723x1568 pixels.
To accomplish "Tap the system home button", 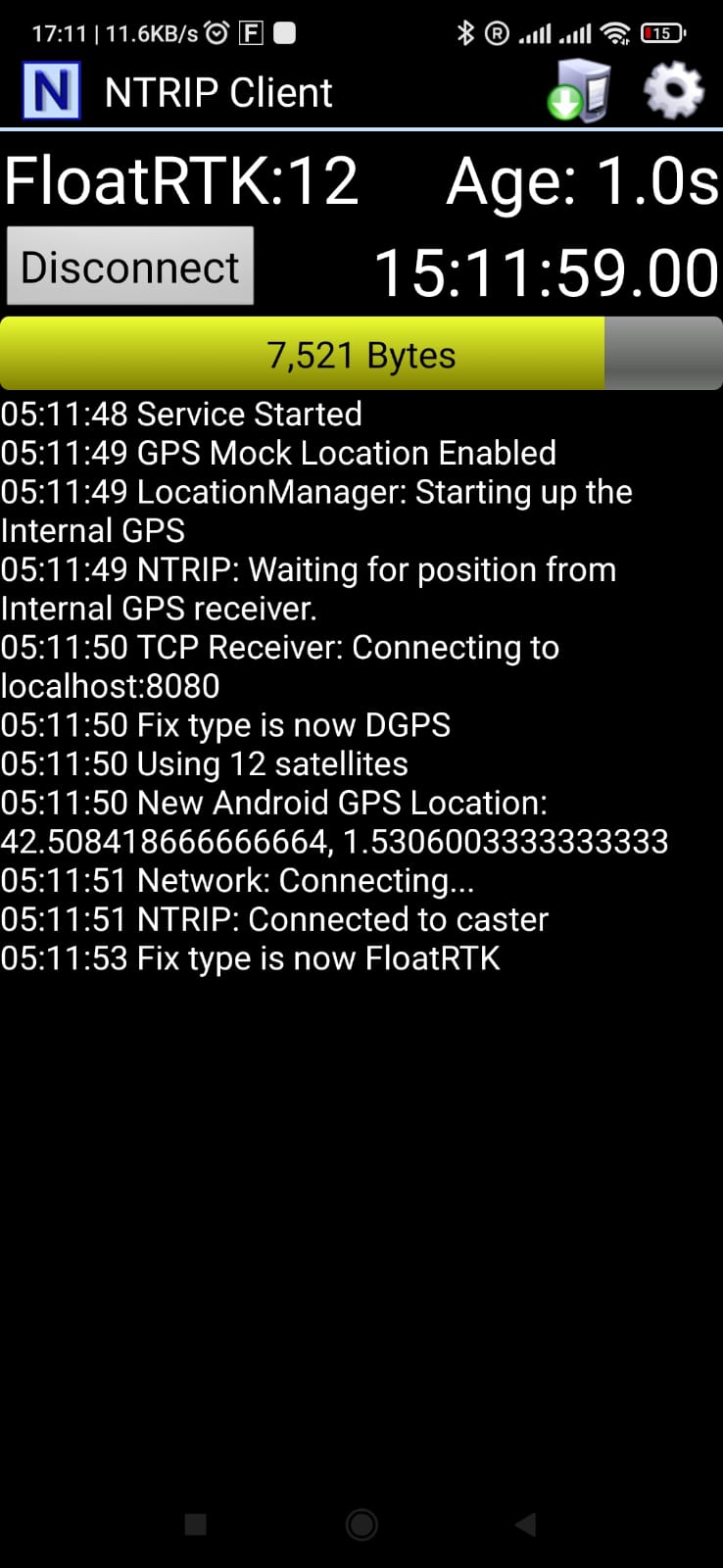I will [x=361, y=1524].
